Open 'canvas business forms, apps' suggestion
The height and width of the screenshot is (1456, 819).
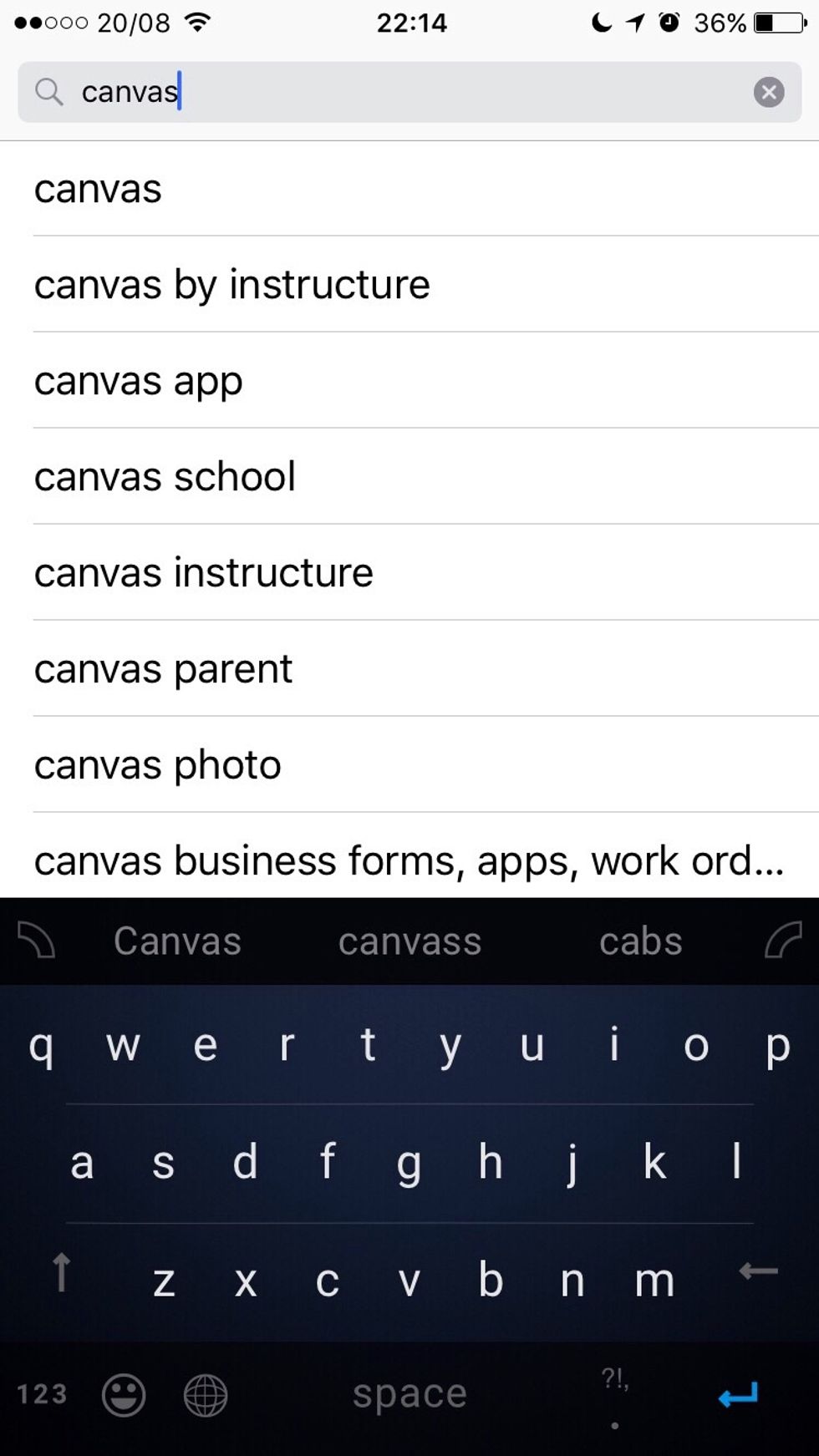click(x=409, y=860)
